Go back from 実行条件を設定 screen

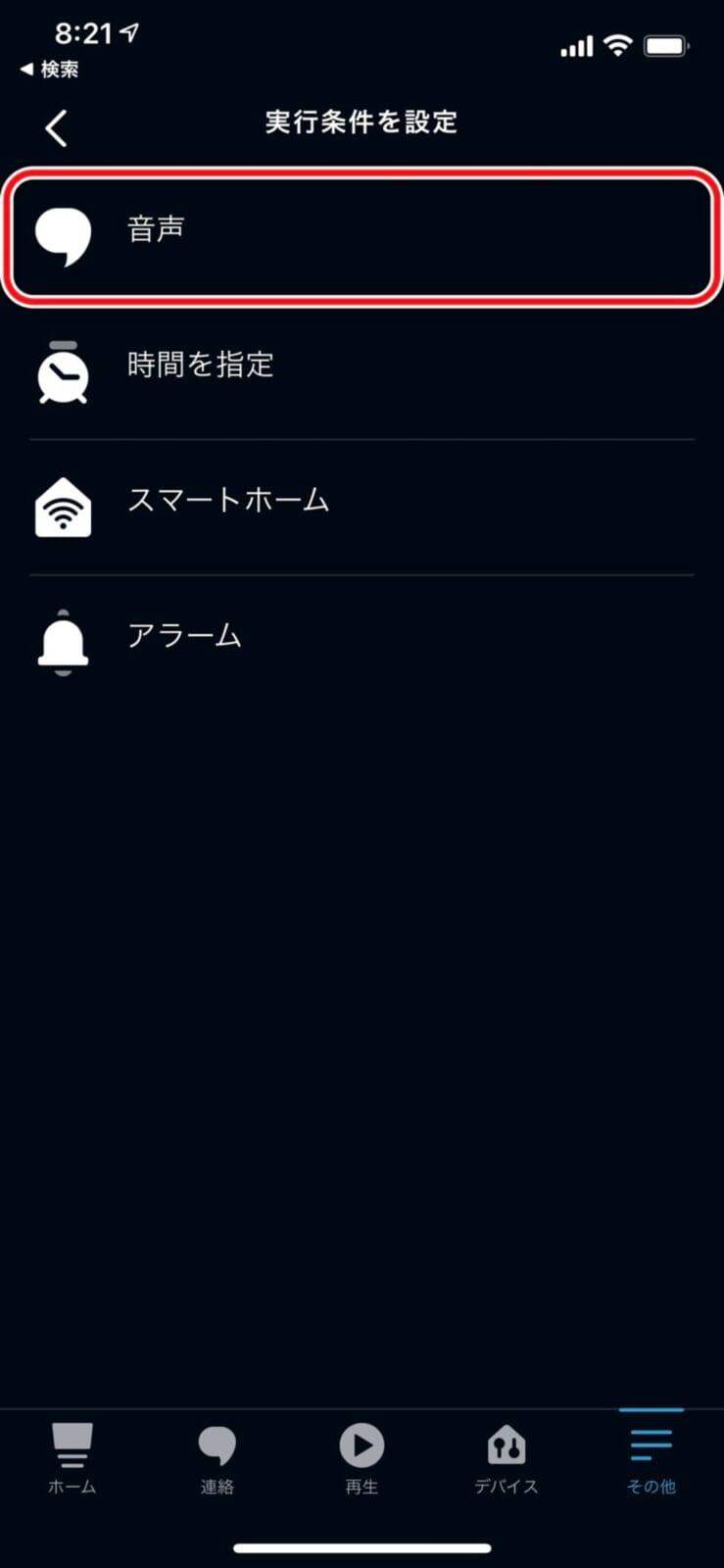(x=57, y=128)
